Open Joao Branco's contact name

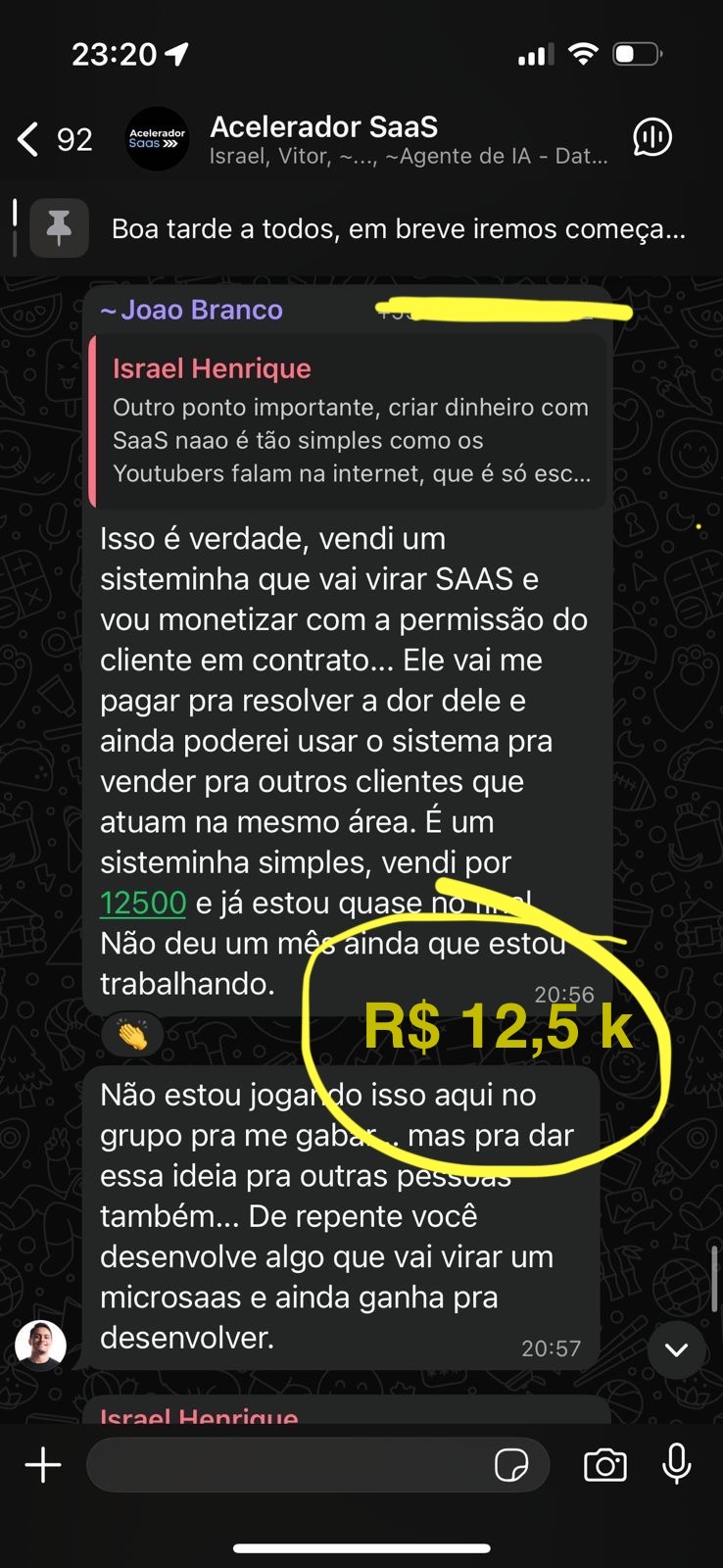(192, 310)
